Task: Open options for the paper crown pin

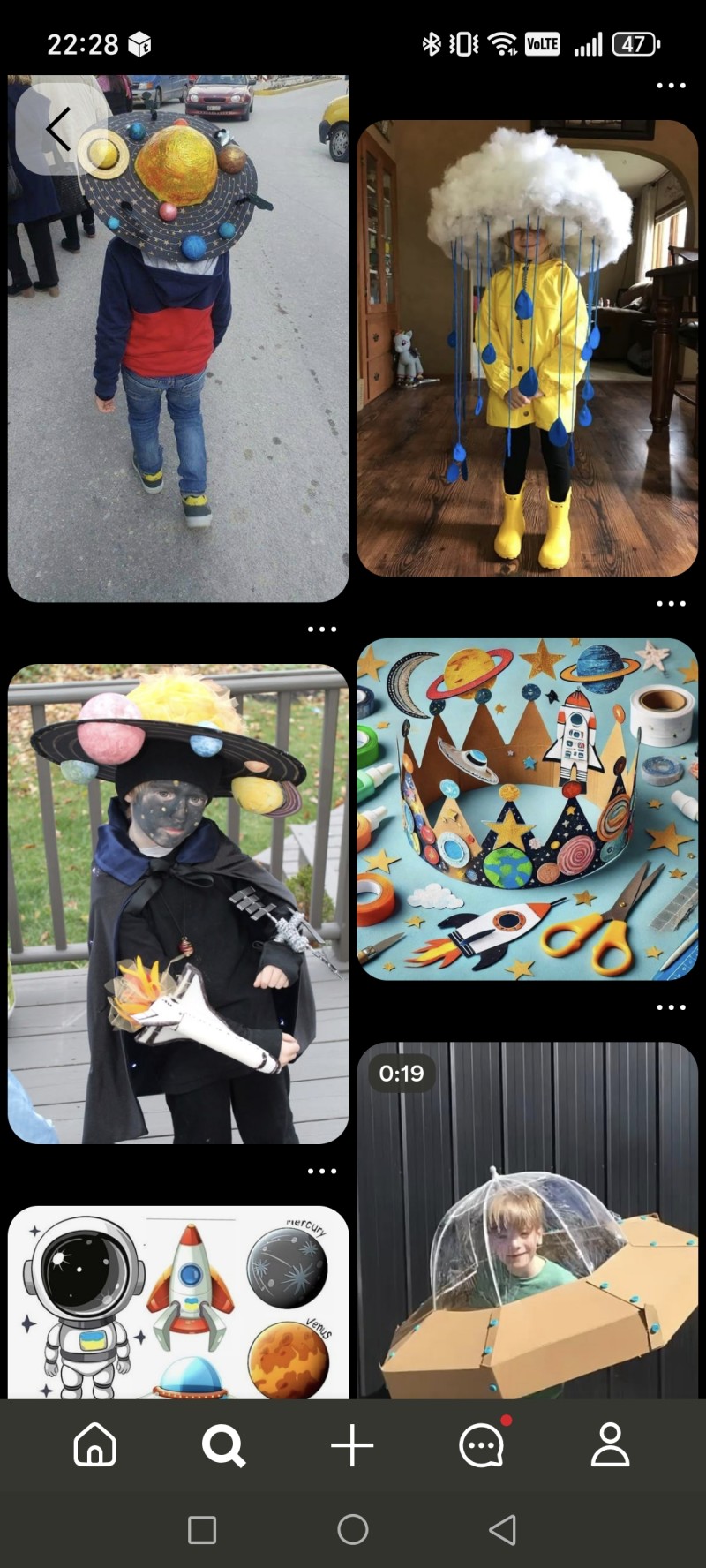Action: pos(671,1007)
